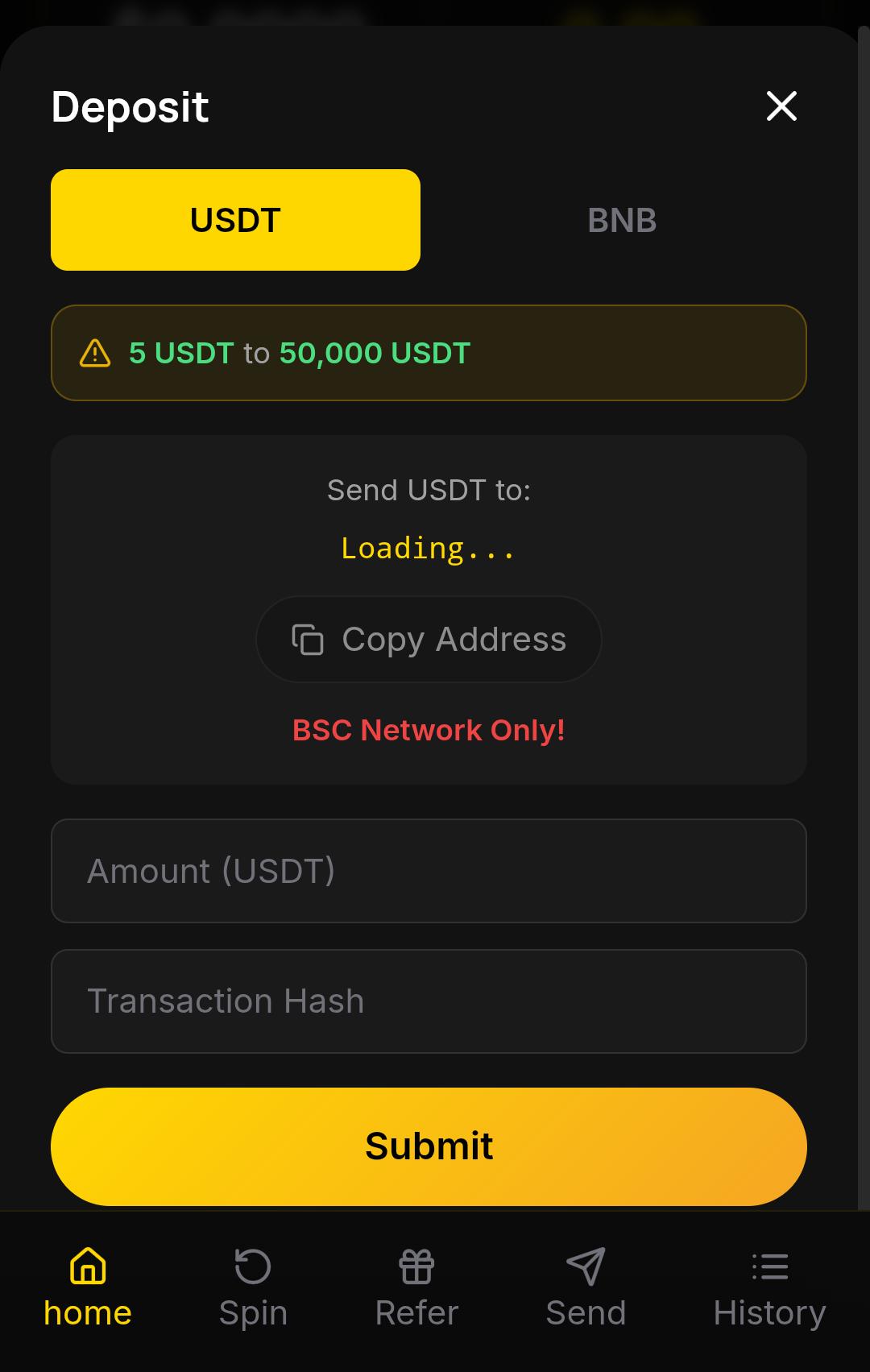The height and width of the screenshot is (1372, 870).
Task: Click the copy icon beside Copy Address
Action: [308, 640]
